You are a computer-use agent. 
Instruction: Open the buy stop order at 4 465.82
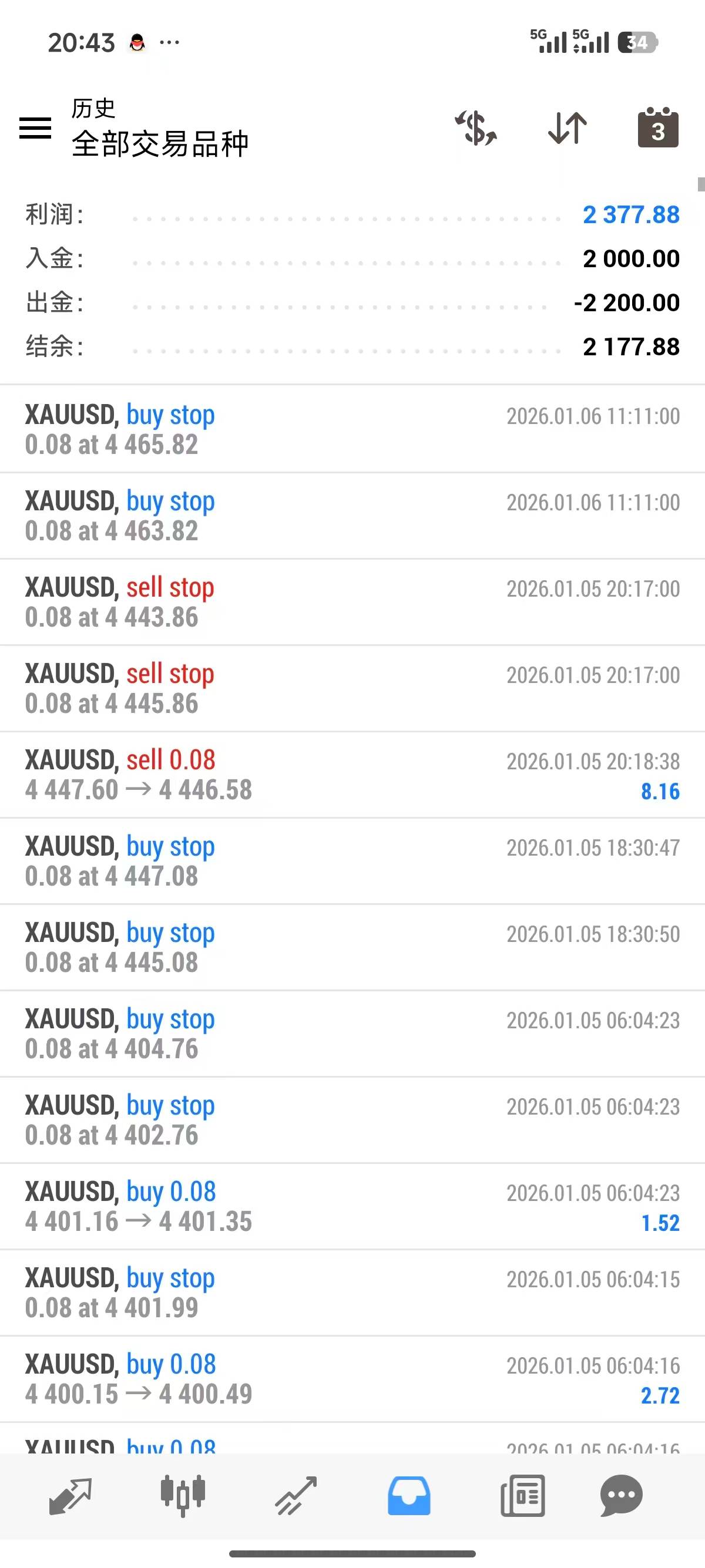click(352, 429)
